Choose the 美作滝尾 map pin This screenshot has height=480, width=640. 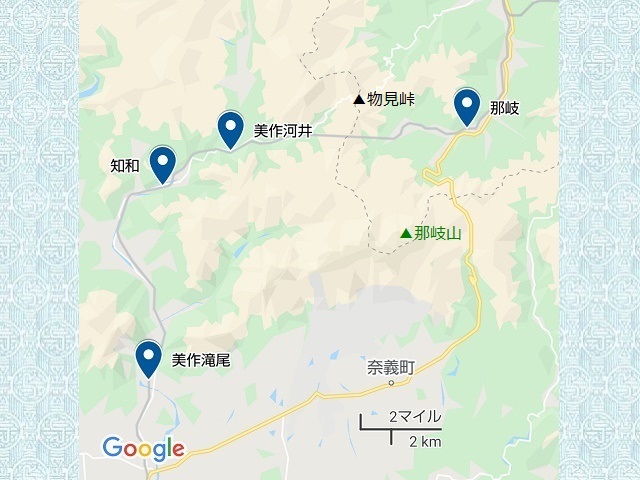[149, 357]
